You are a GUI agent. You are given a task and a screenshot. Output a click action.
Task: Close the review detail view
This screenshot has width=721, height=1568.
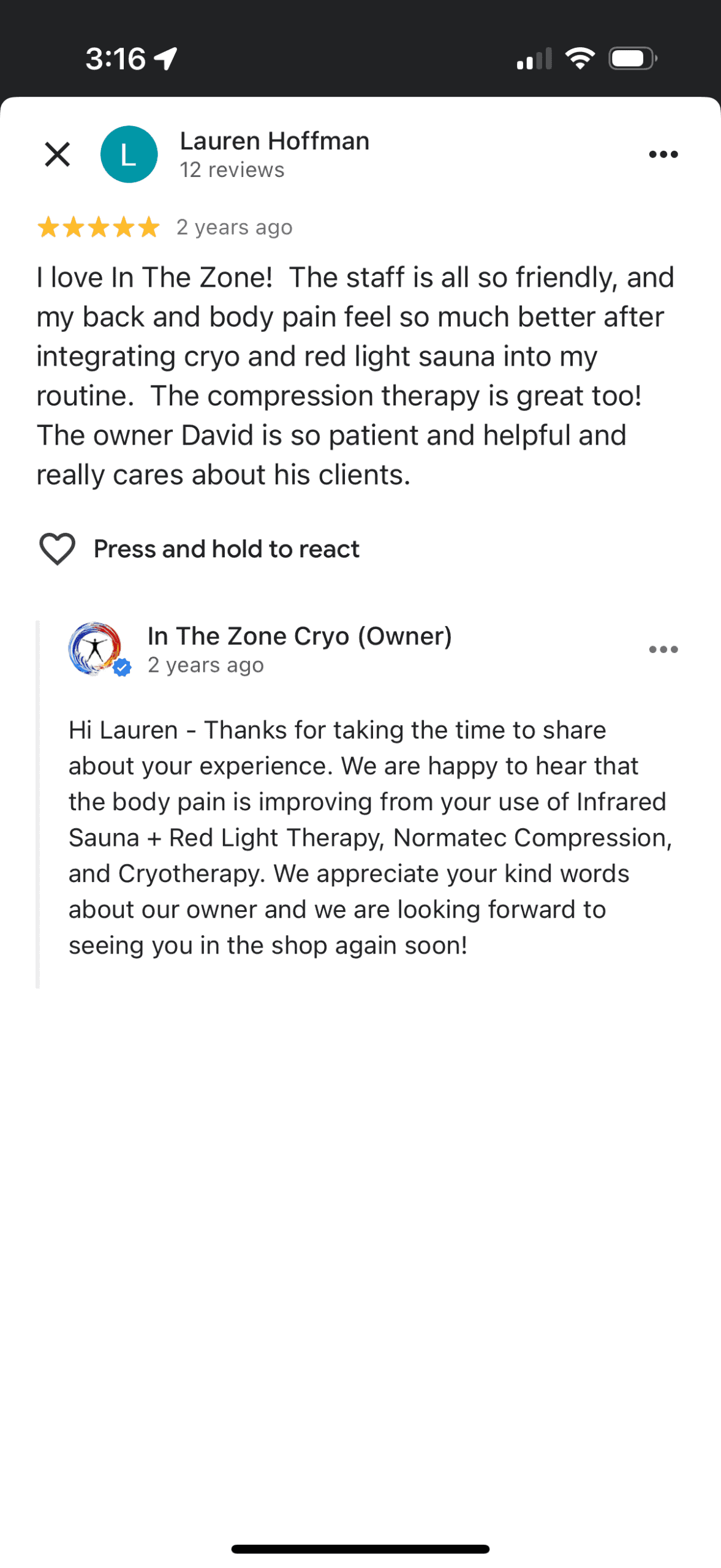[58, 154]
